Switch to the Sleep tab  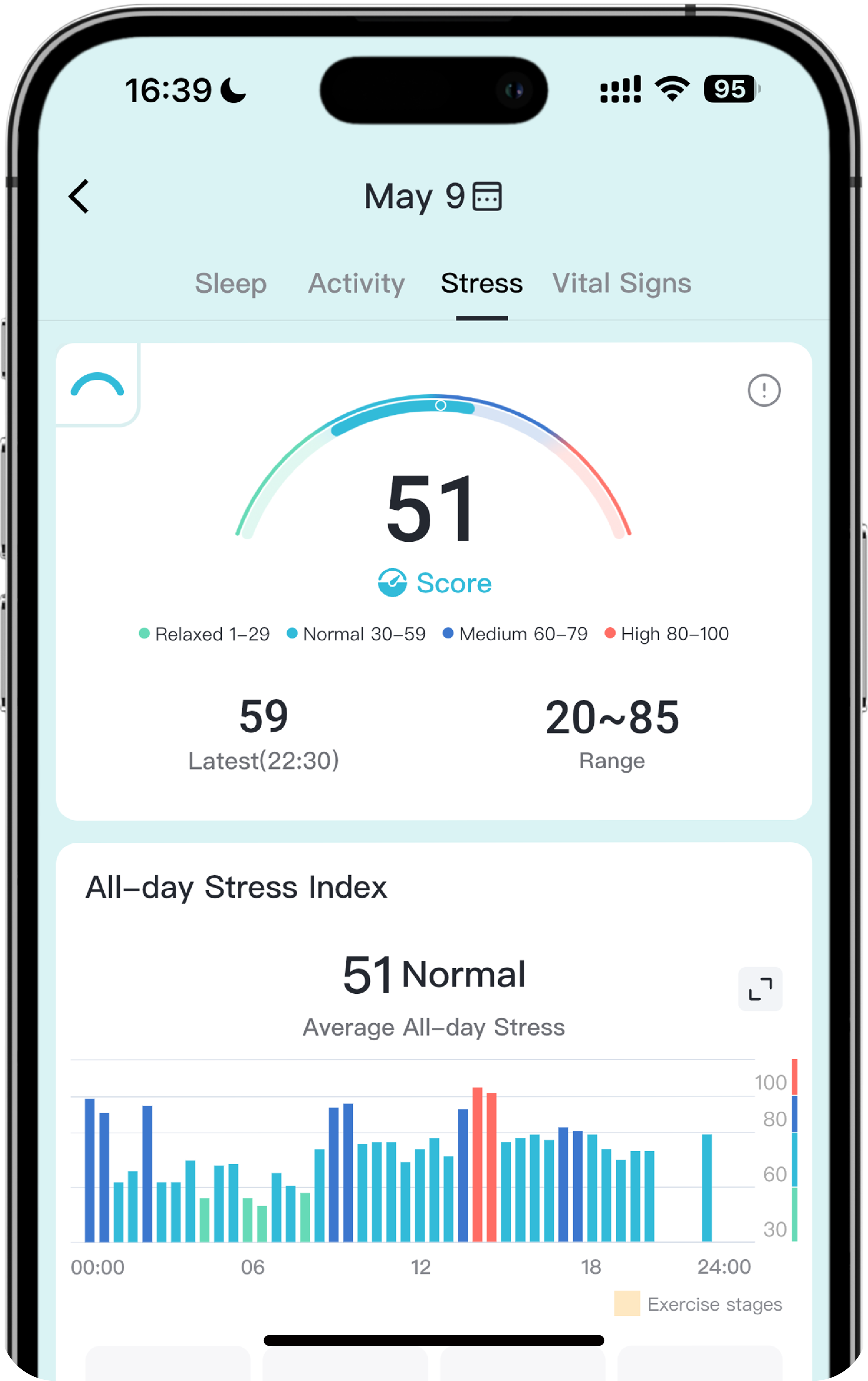(230, 283)
